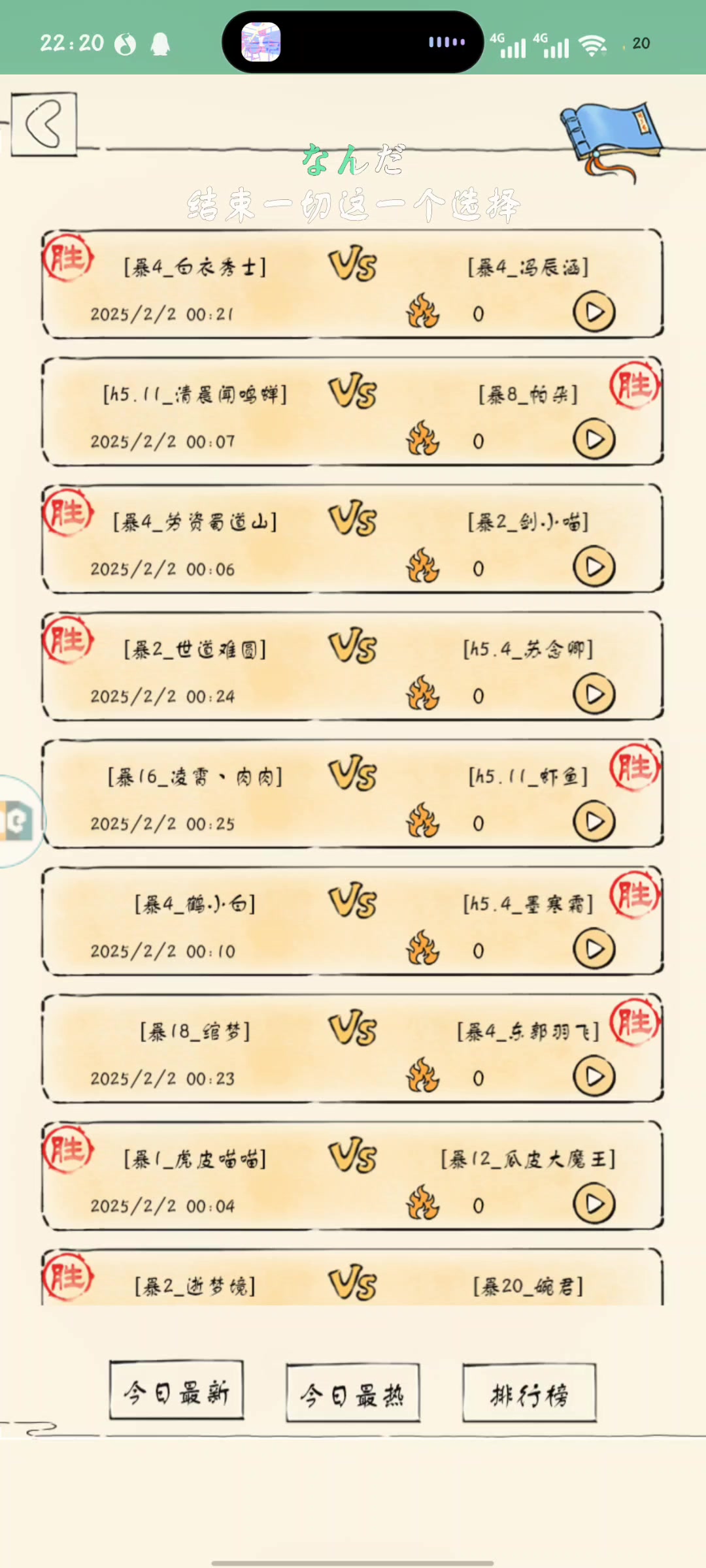Play replay of 鹤小白 vs 墨寒霜
706x1568 pixels.
tap(594, 949)
